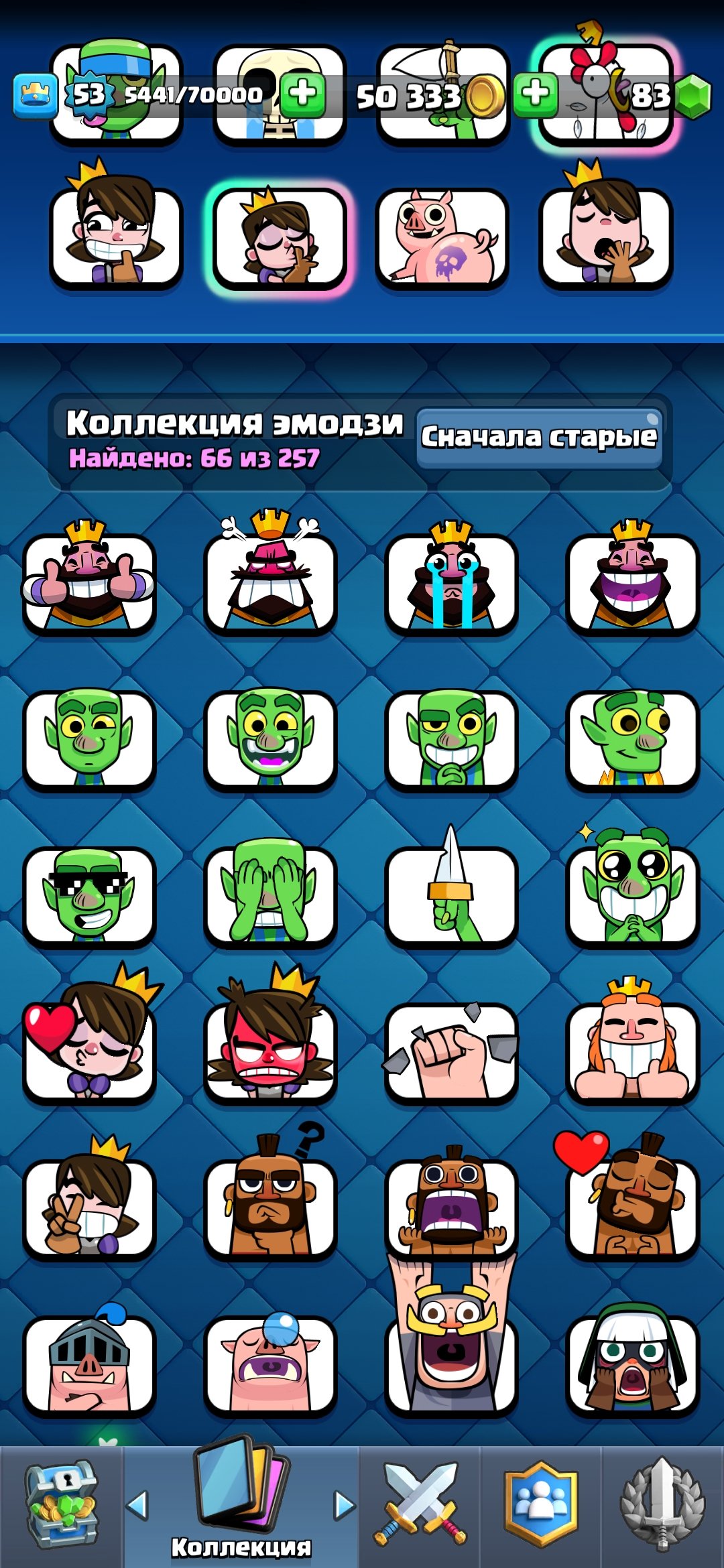Tap the left arrow beside Коллекция

click(x=138, y=1505)
